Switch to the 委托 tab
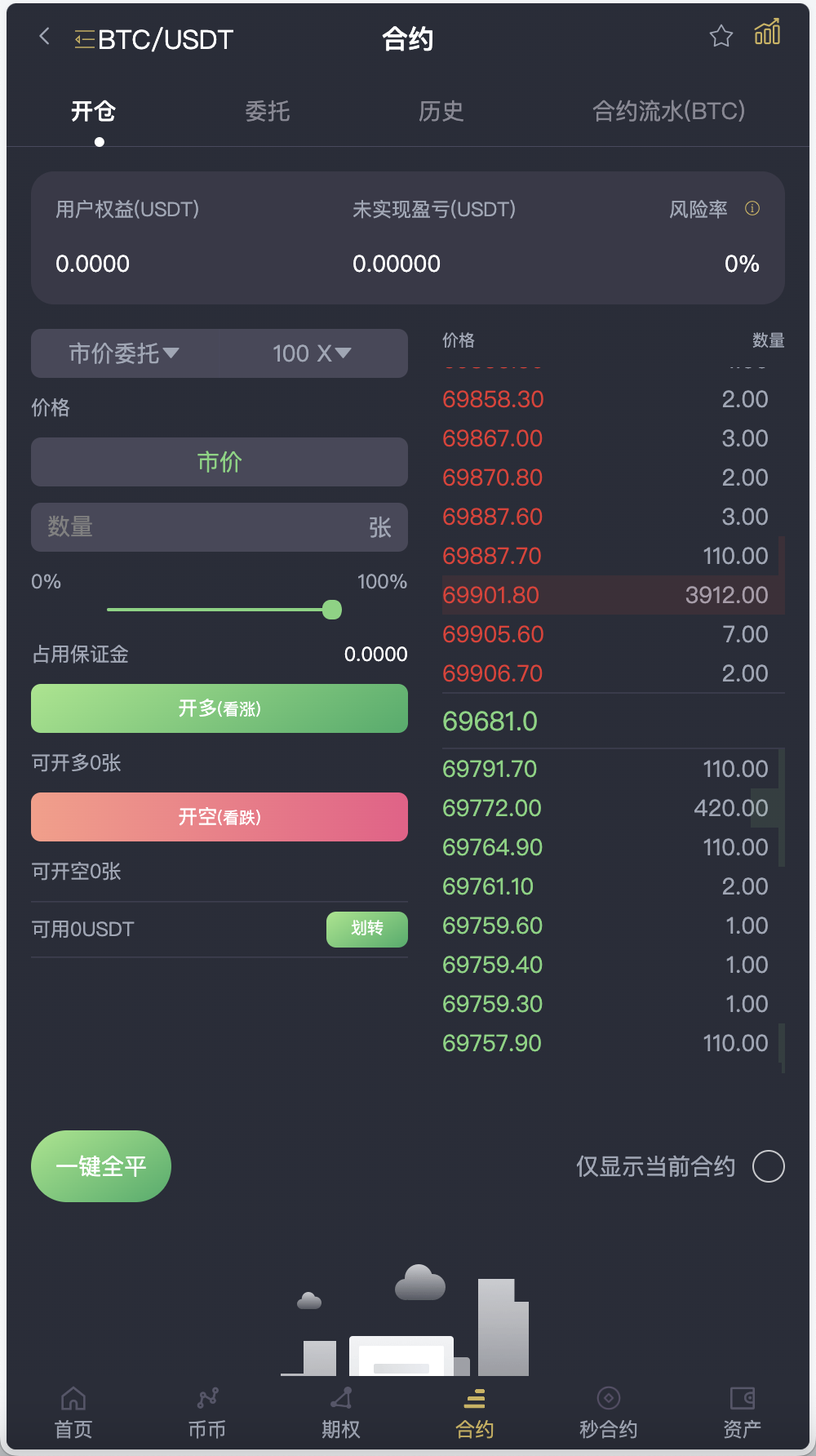 [268, 112]
